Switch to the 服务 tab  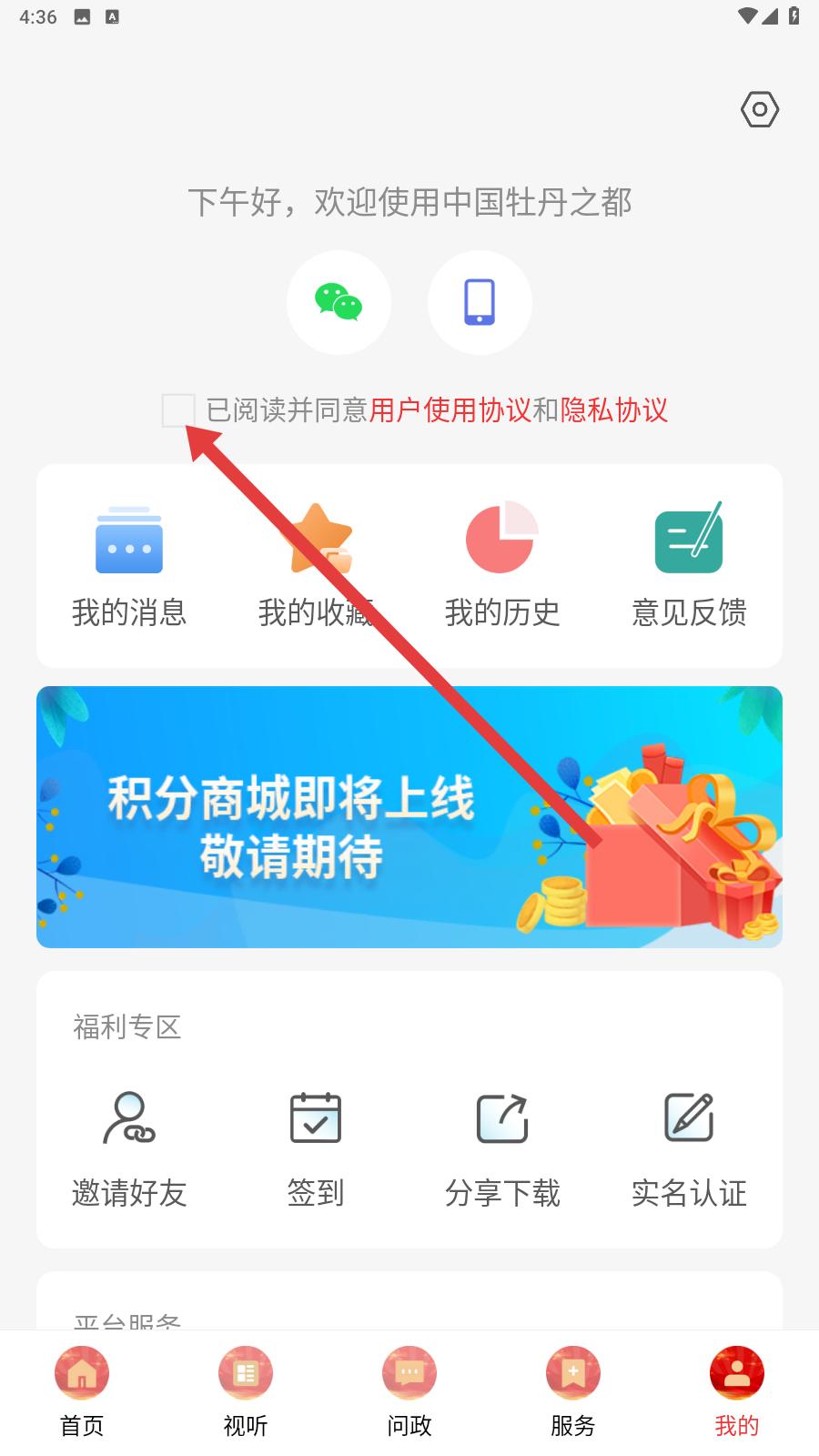point(573,1392)
